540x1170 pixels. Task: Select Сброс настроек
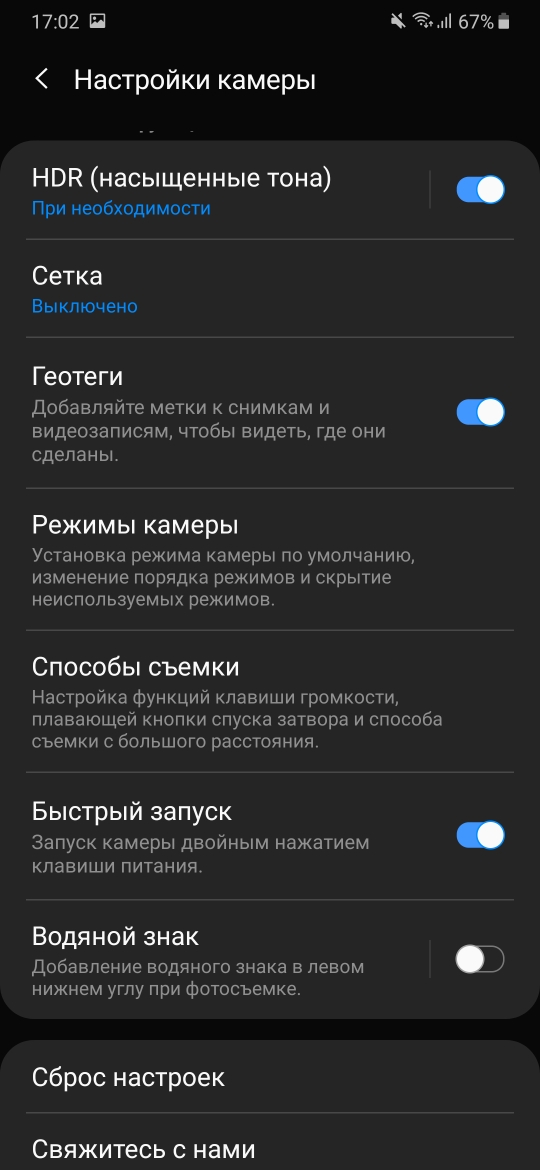point(270,1077)
